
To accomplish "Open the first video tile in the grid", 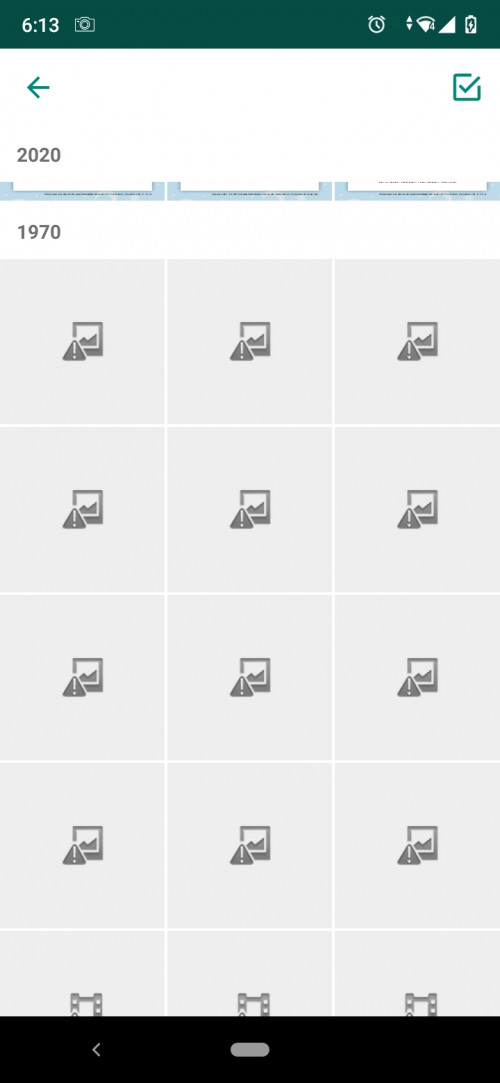I will click(x=82, y=973).
